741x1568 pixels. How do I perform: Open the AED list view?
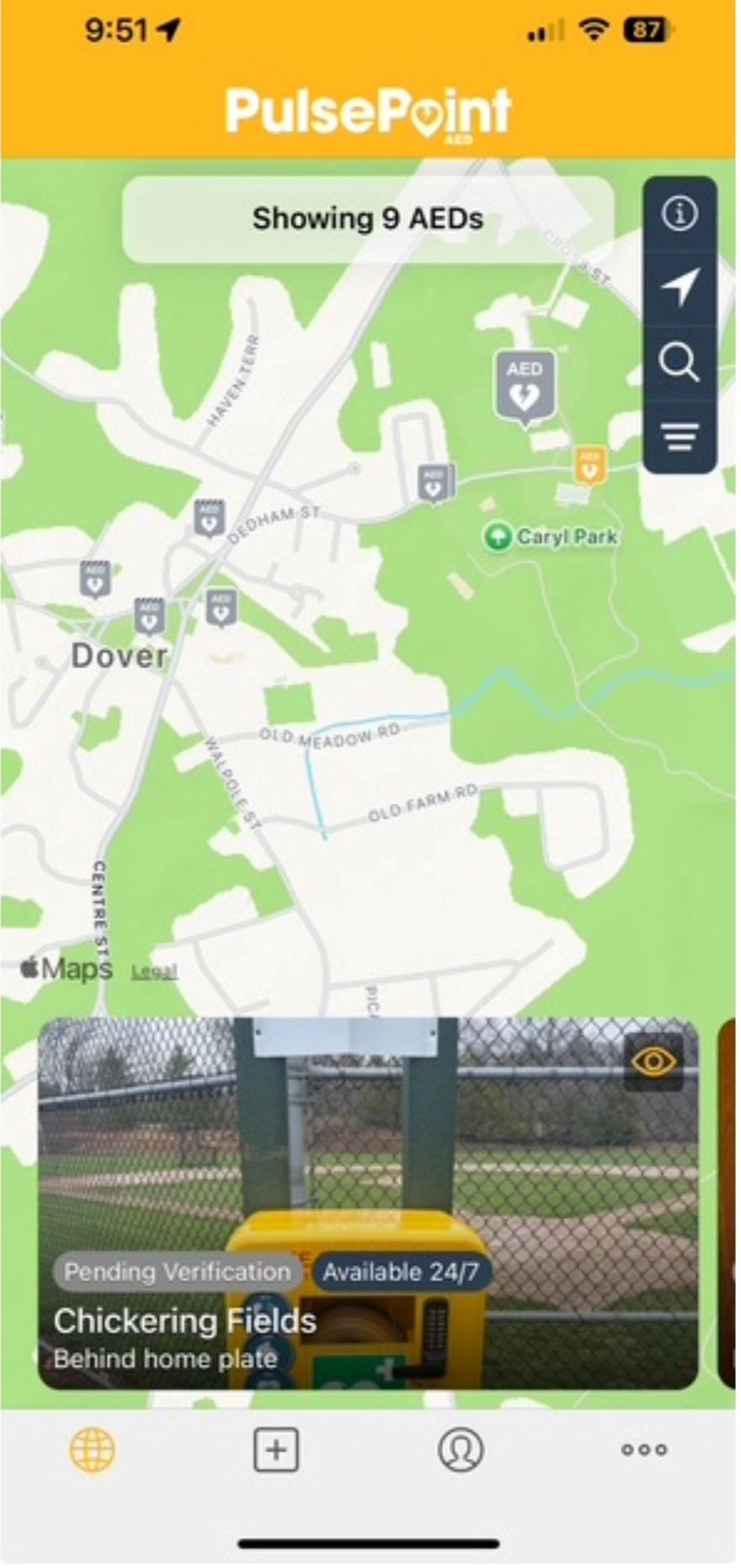[x=679, y=437]
